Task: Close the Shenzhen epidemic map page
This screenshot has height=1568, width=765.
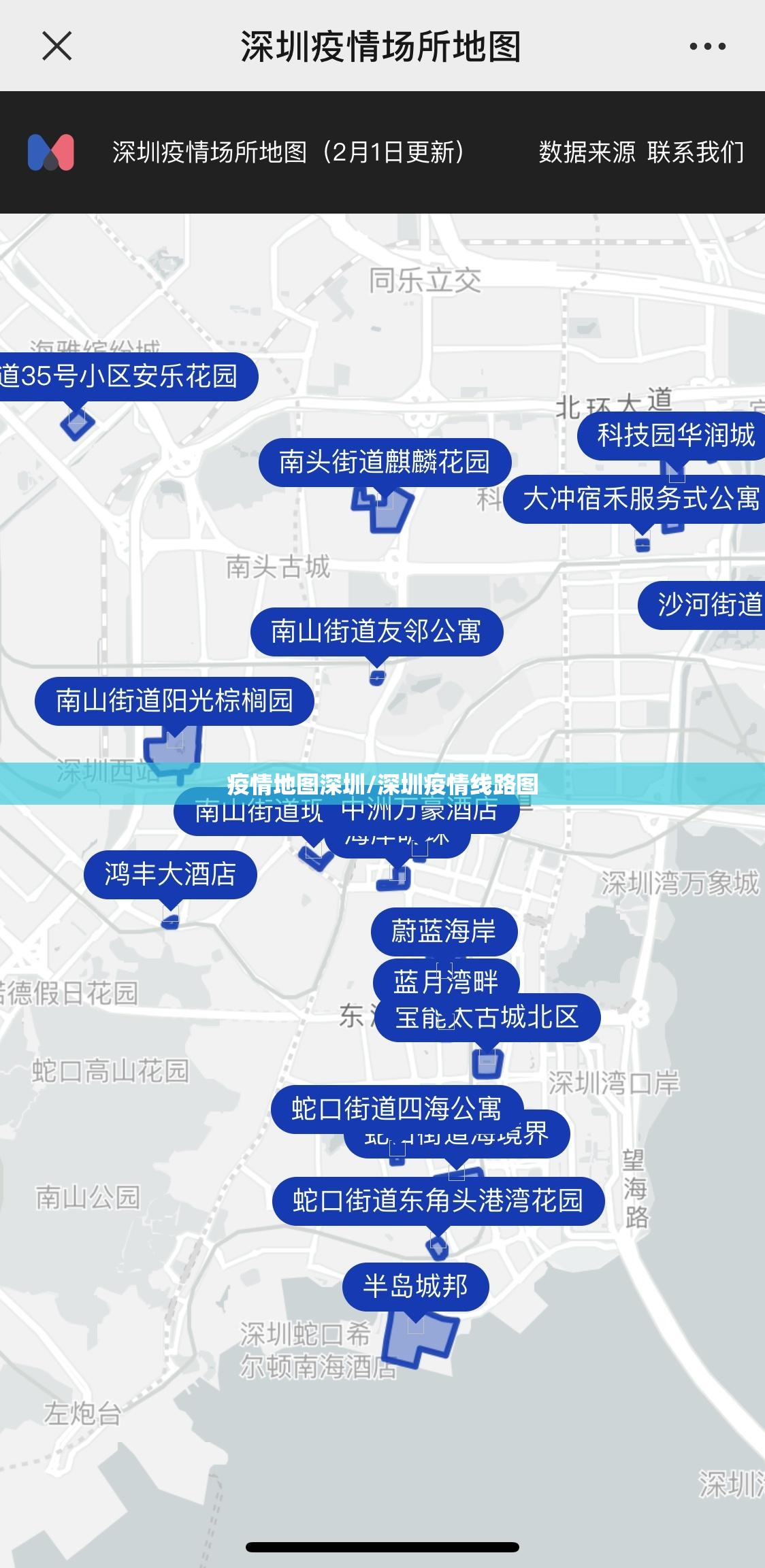Action: pyautogui.click(x=57, y=47)
